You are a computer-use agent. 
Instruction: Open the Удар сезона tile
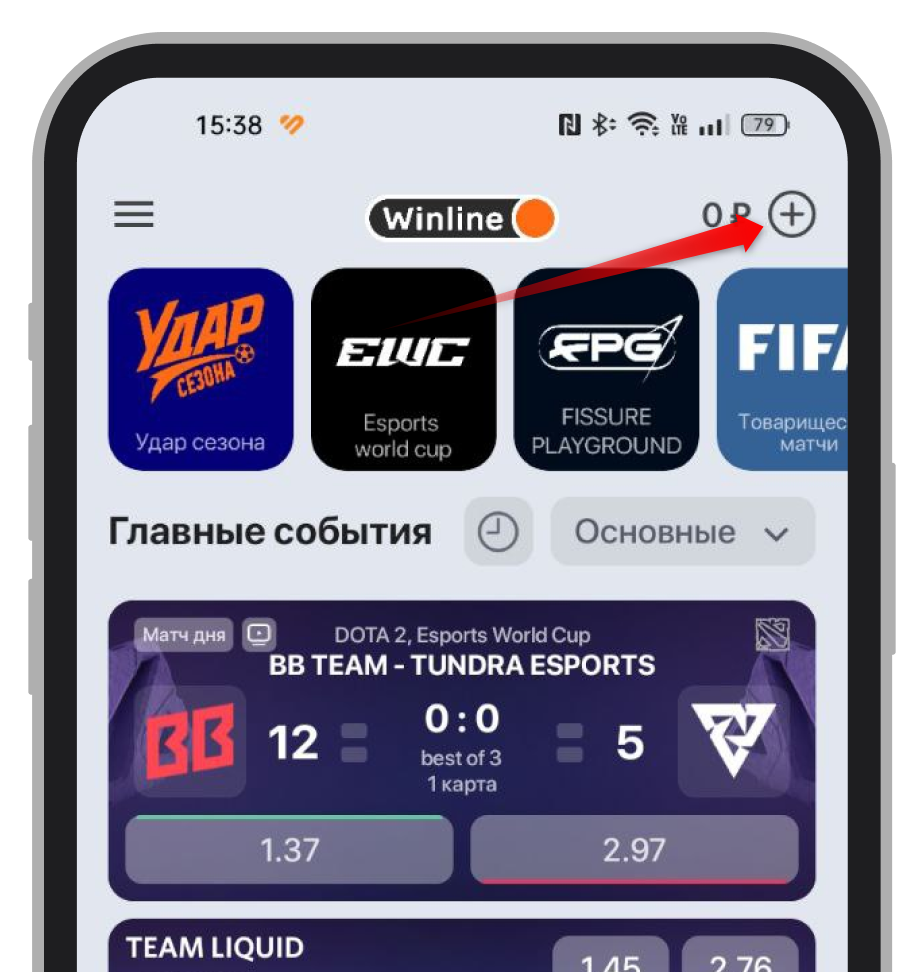coord(201,368)
